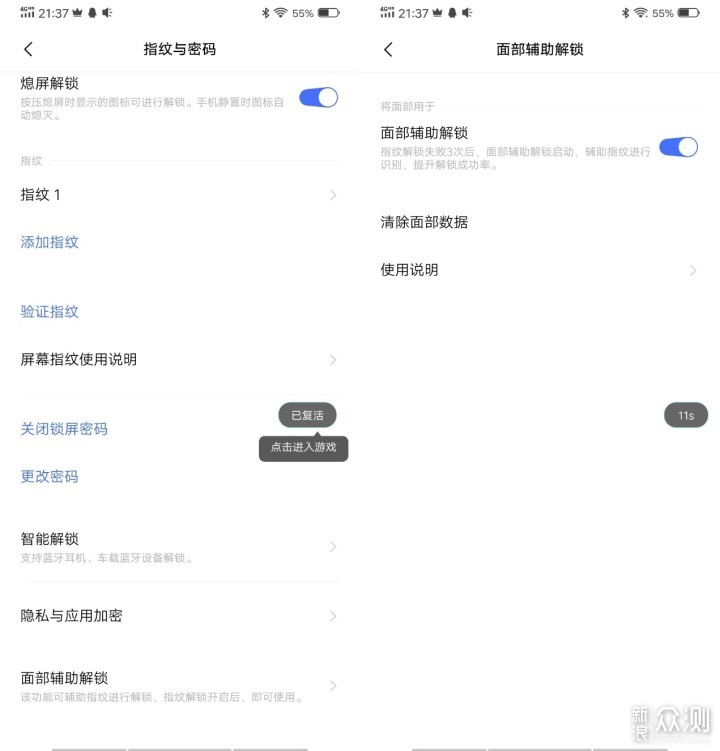This screenshot has width=720, height=751.
Task: Open 智能解锁 settings
Action: [180, 546]
